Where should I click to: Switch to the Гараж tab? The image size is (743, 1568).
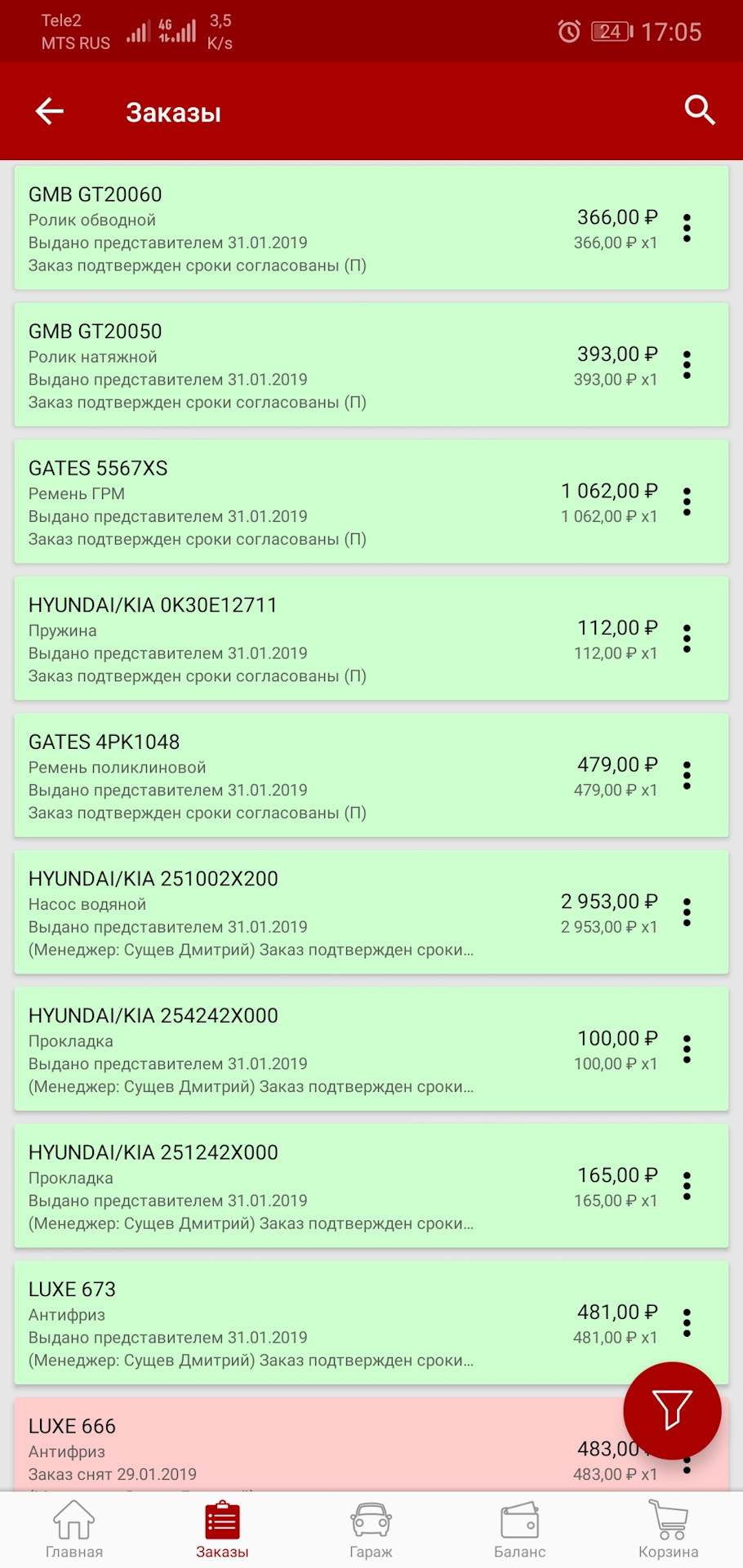click(x=371, y=1530)
